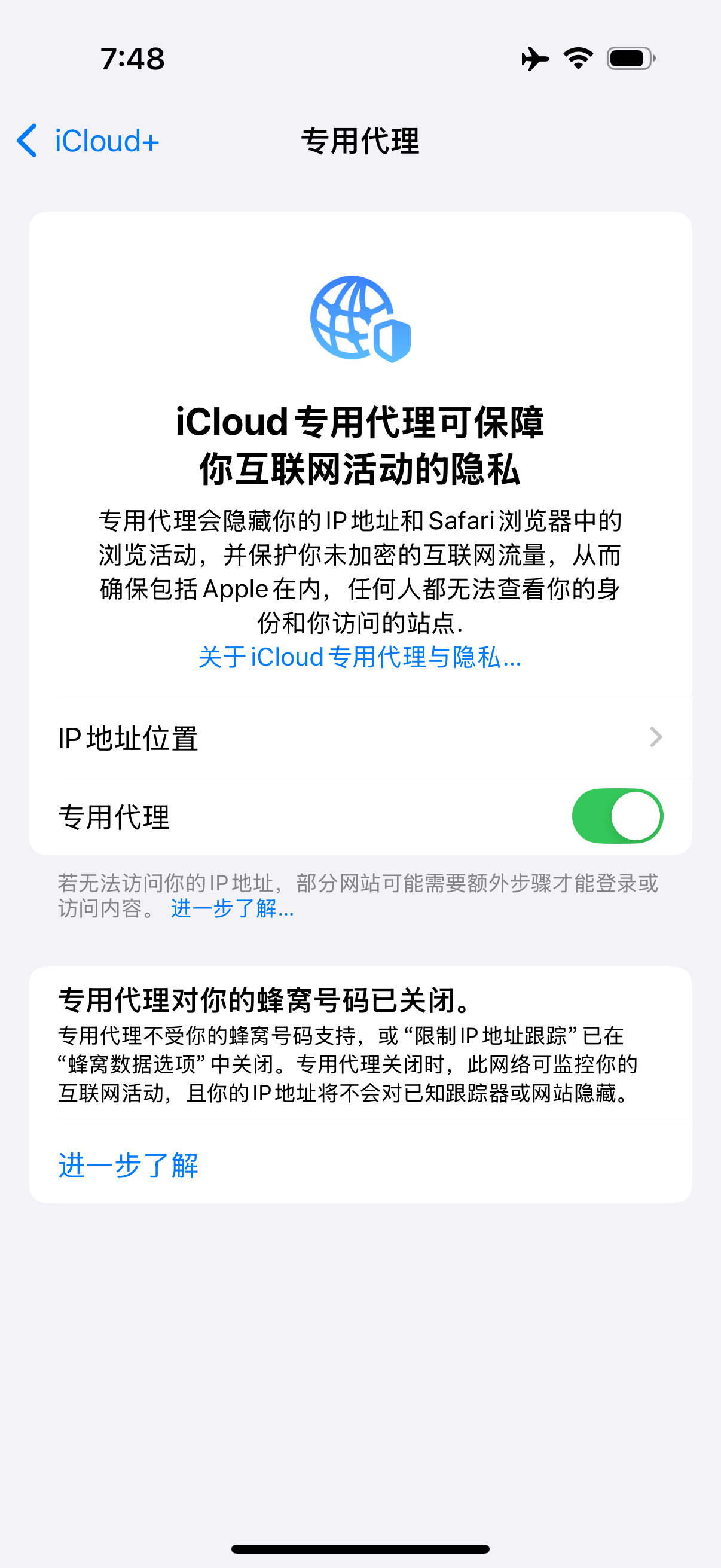Image resolution: width=721 pixels, height=1568 pixels.
Task: Open IP 地址位置 settings
Action: pyautogui.click(x=359, y=737)
